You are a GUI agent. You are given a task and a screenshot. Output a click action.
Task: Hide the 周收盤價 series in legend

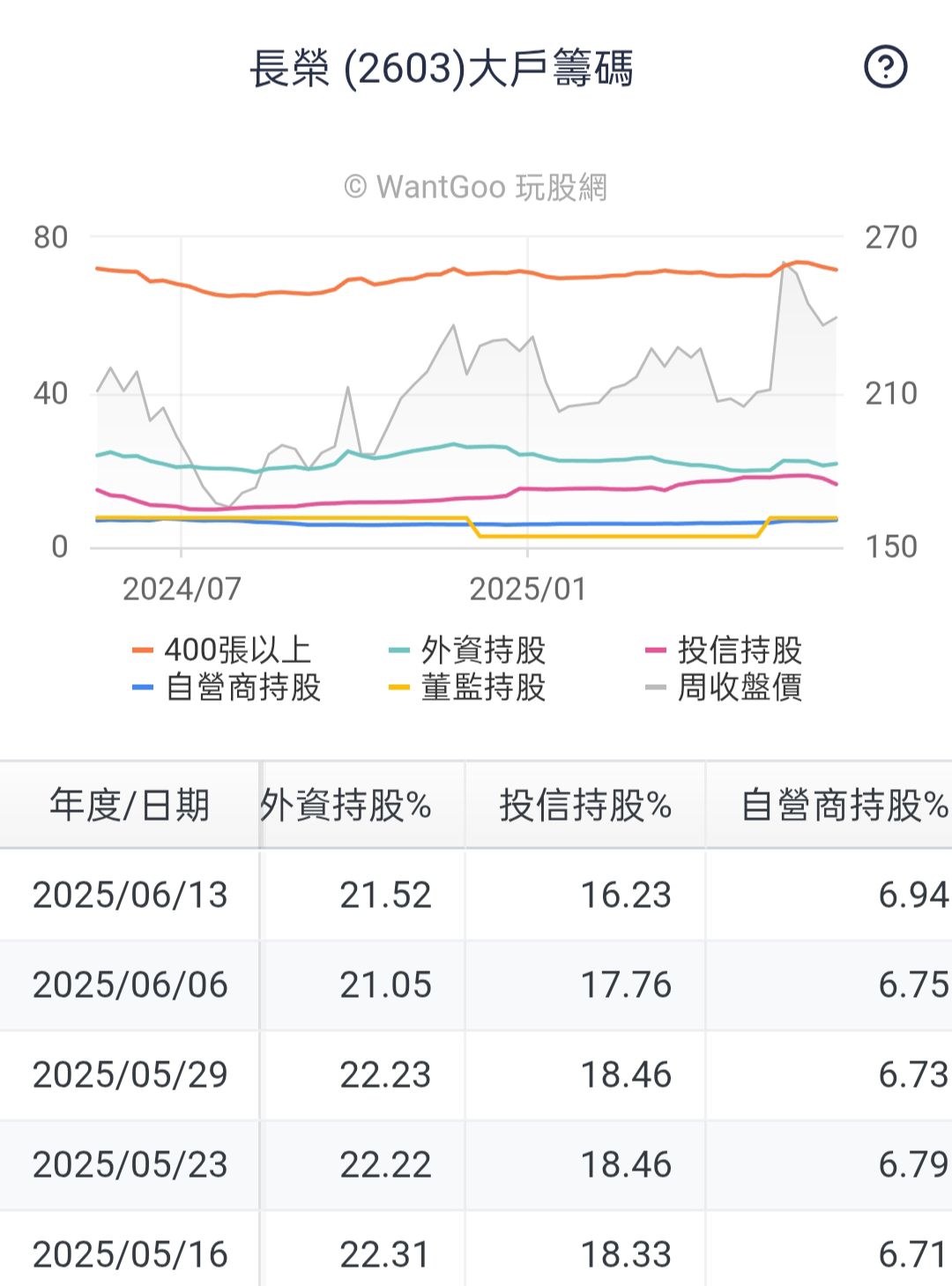tap(724, 688)
